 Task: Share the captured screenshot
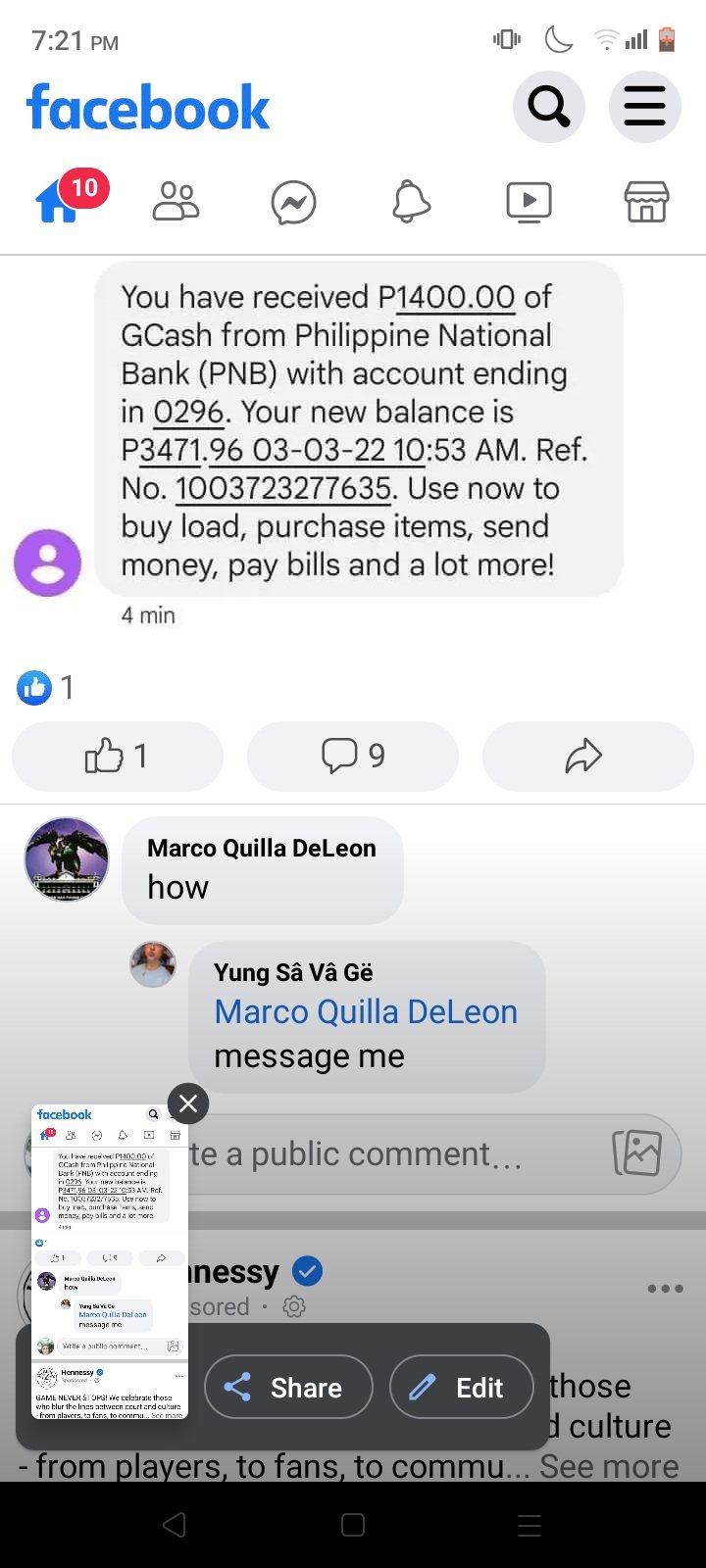288,1387
